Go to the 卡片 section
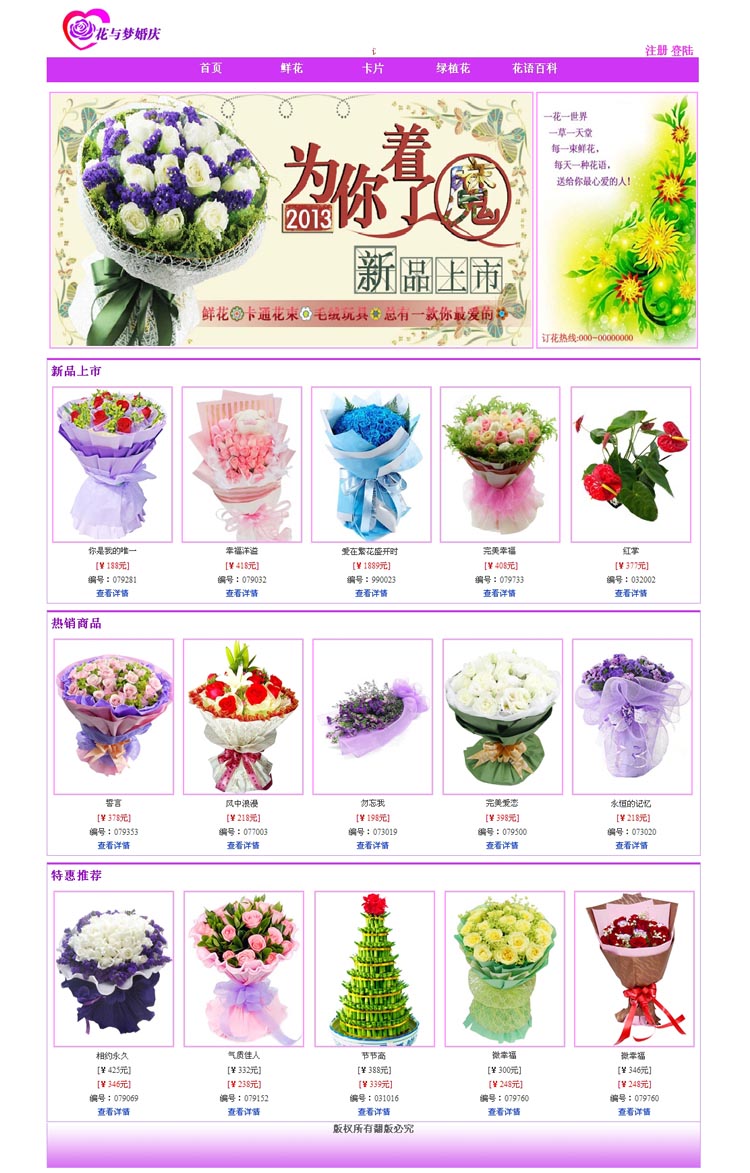 tap(372, 69)
